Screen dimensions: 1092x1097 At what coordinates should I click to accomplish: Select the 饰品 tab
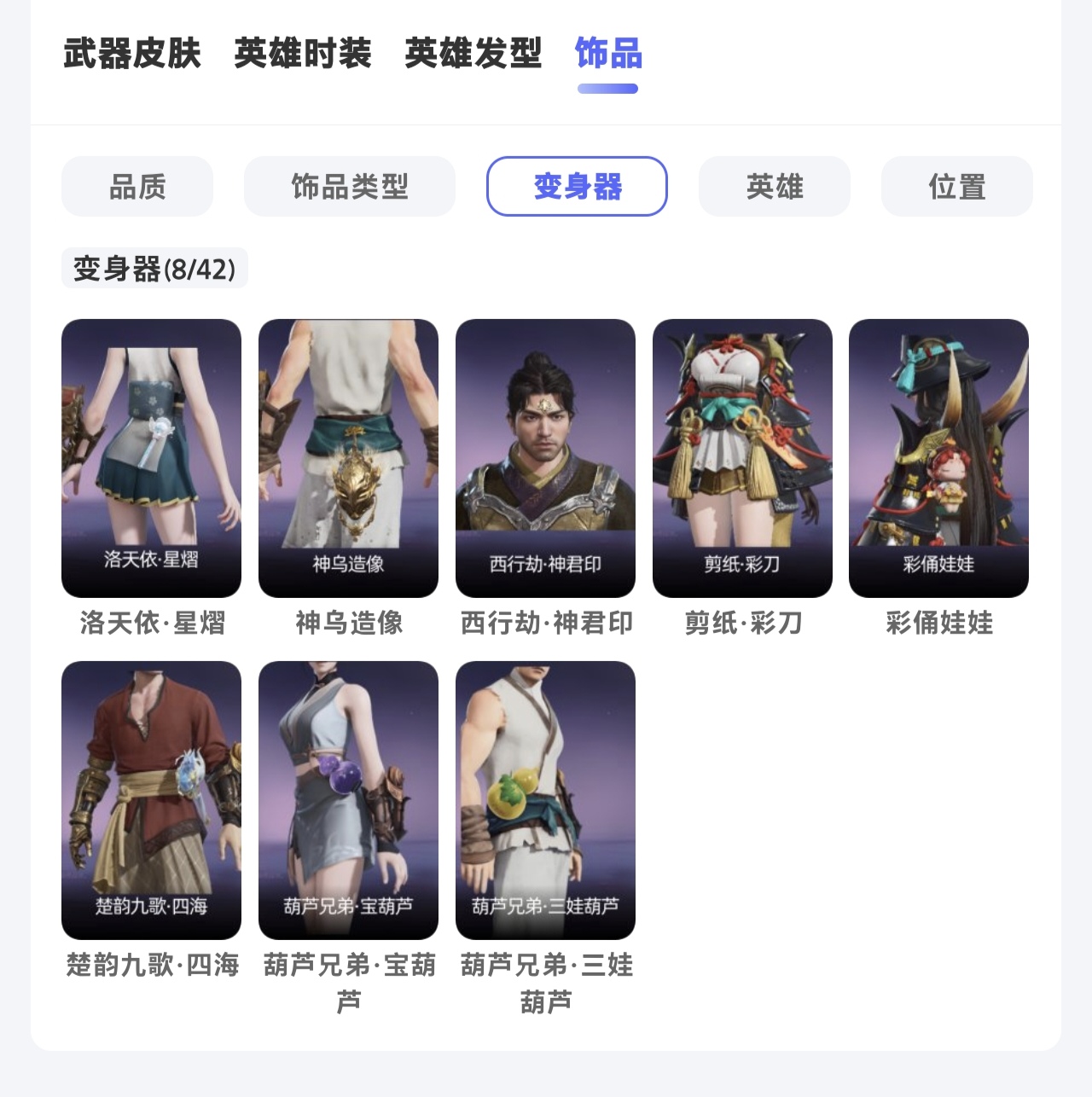pos(607,53)
